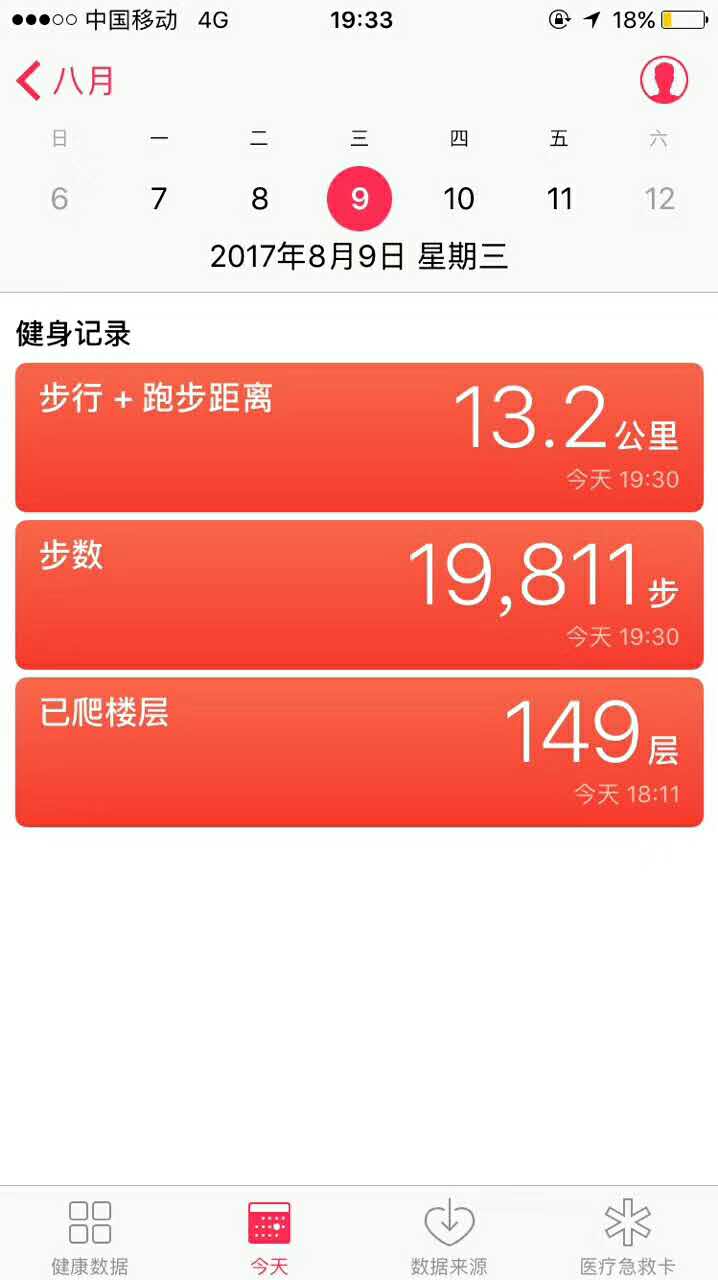The width and height of the screenshot is (718, 1280).
Task: Open the 步行 + 跑步距离 card
Action: (x=359, y=437)
